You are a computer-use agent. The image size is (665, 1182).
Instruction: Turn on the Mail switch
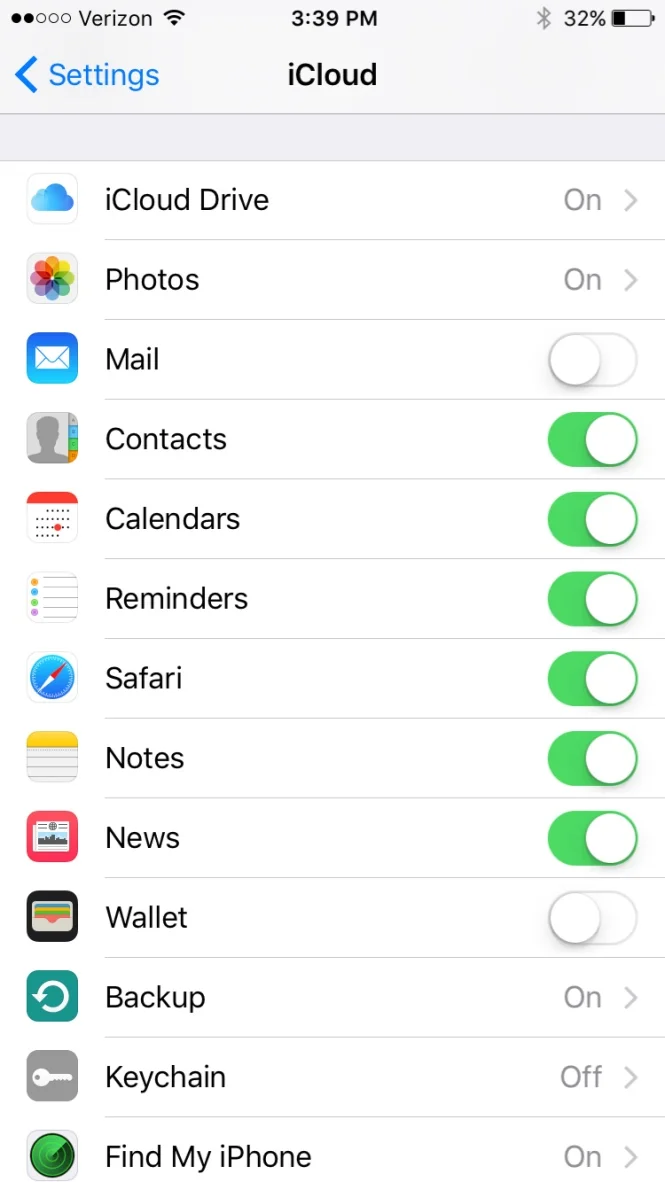pos(592,360)
